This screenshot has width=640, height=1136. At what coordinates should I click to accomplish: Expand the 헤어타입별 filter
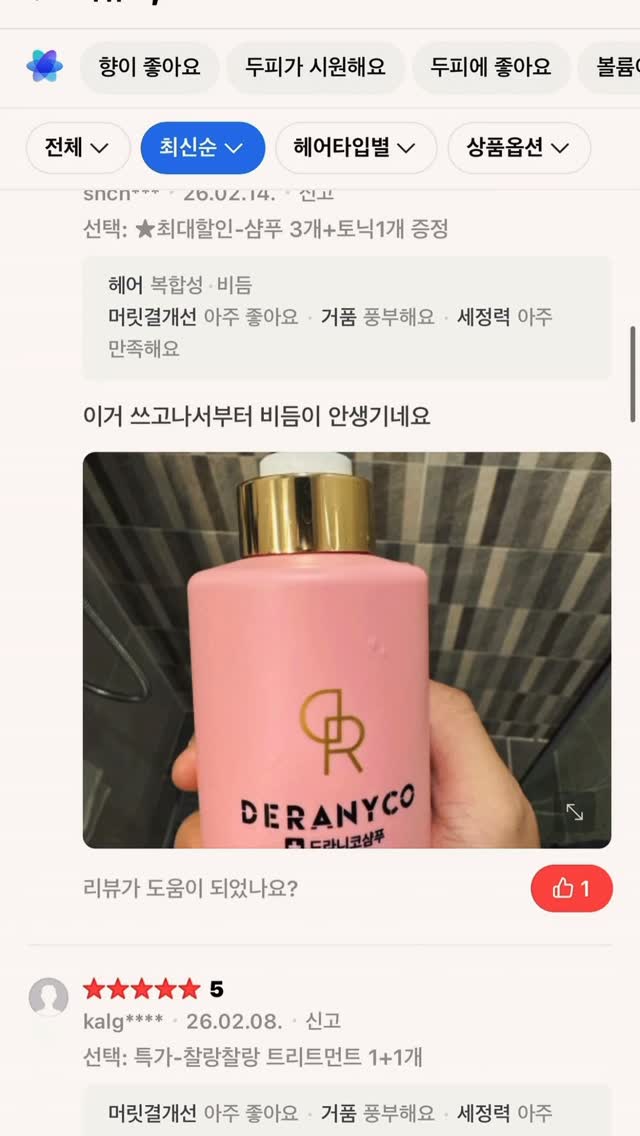(356, 148)
